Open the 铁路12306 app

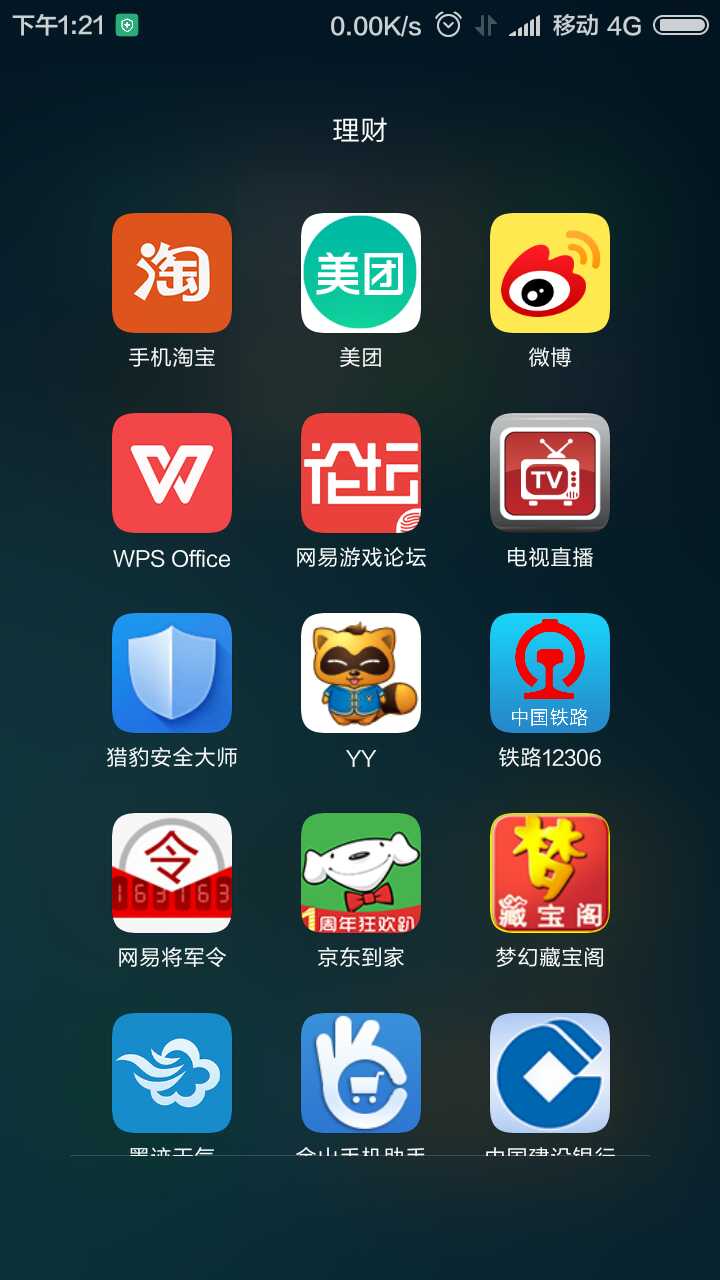tap(549, 673)
